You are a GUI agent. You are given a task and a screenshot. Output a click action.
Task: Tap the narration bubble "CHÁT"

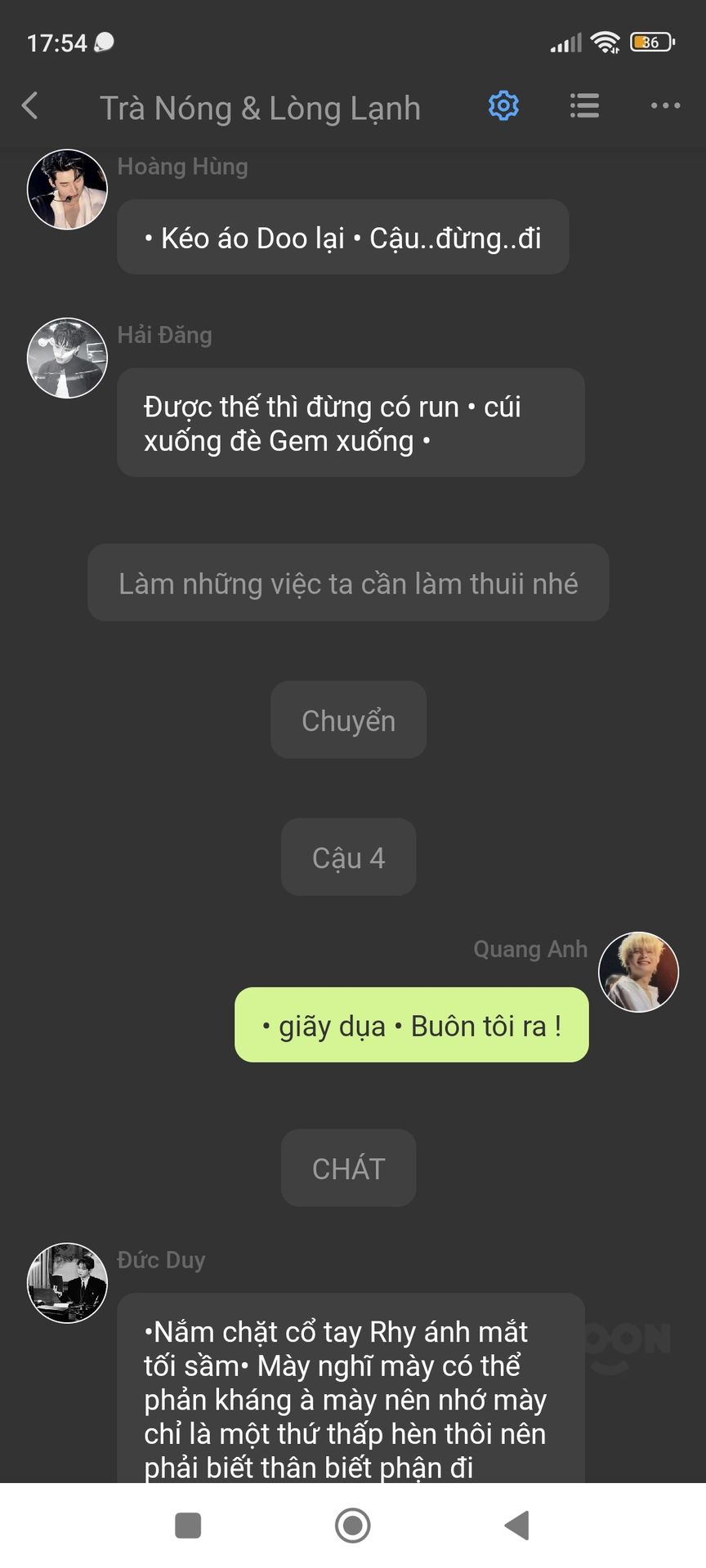(349, 1168)
